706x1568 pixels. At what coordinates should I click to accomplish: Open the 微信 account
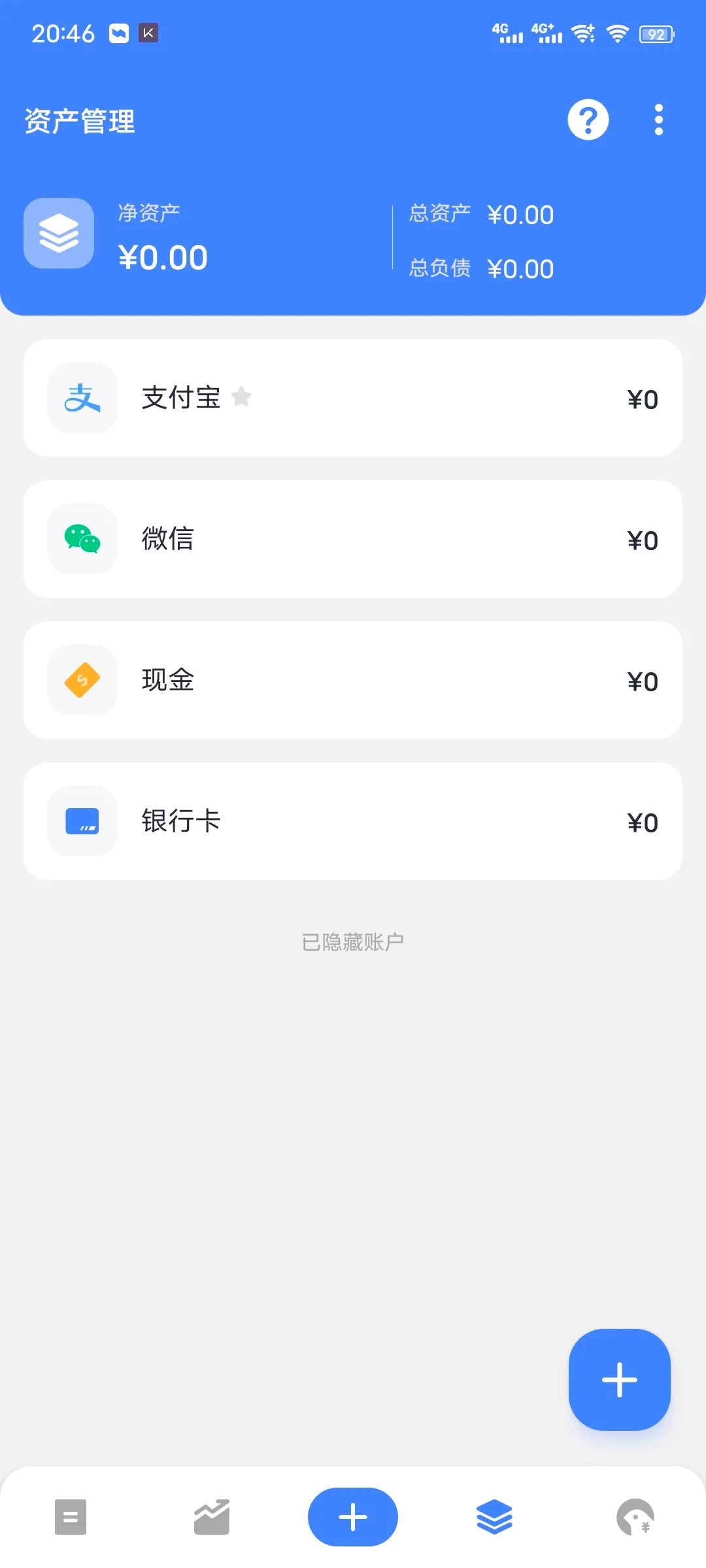(x=353, y=539)
